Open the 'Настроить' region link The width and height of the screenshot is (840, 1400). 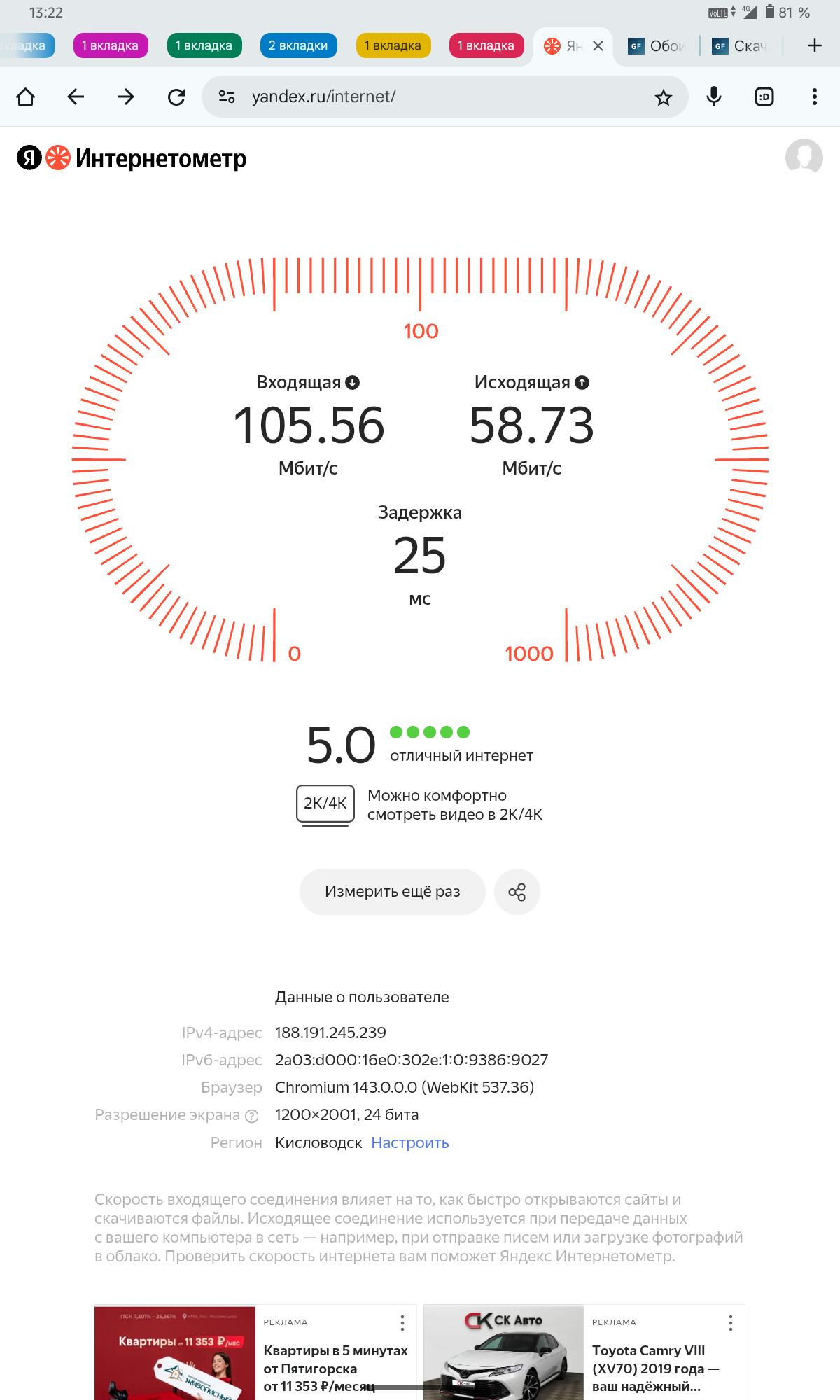409,1142
